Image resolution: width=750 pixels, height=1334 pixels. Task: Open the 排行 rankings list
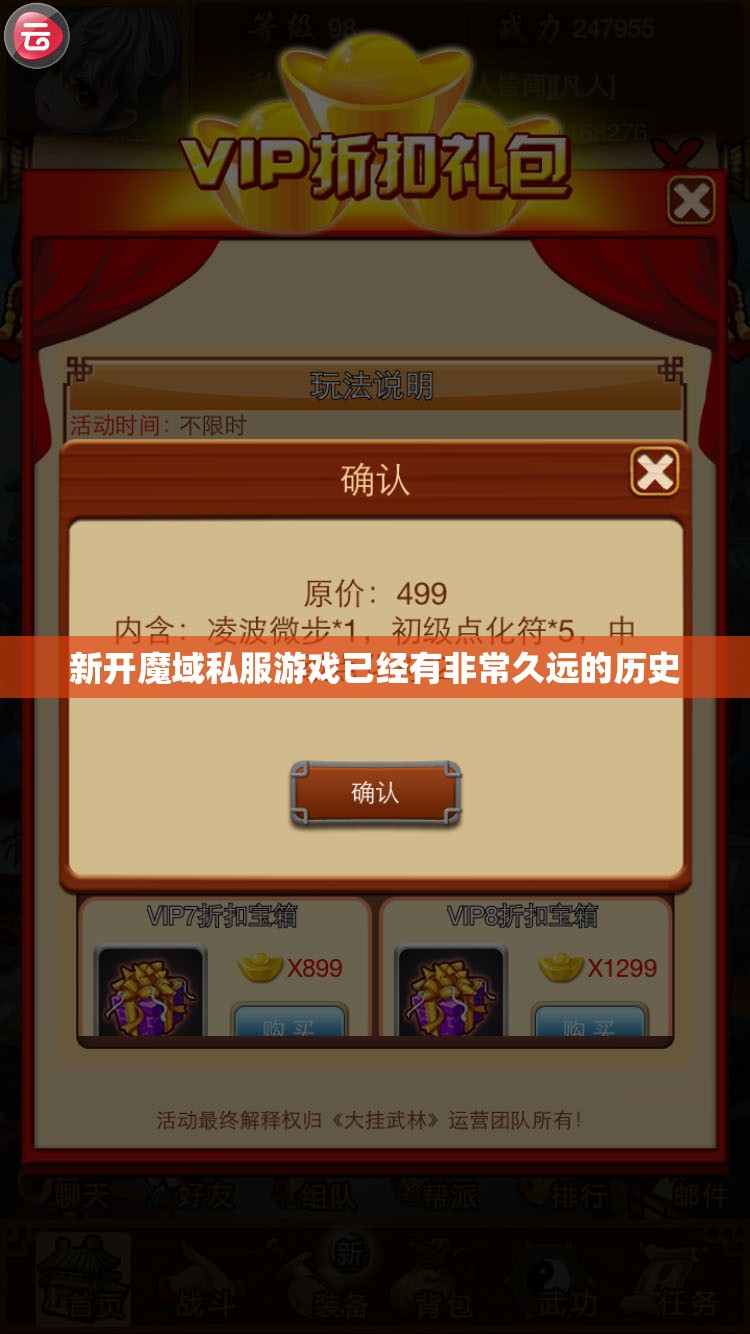(x=580, y=1196)
